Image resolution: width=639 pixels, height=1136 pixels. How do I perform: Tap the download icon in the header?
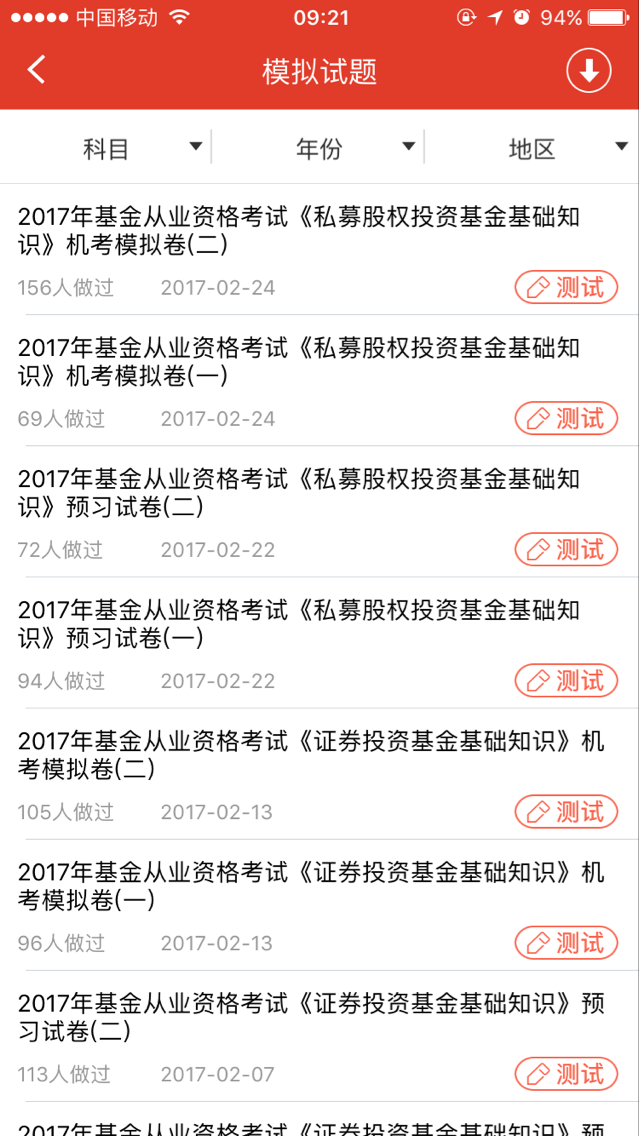pos(589,71)
